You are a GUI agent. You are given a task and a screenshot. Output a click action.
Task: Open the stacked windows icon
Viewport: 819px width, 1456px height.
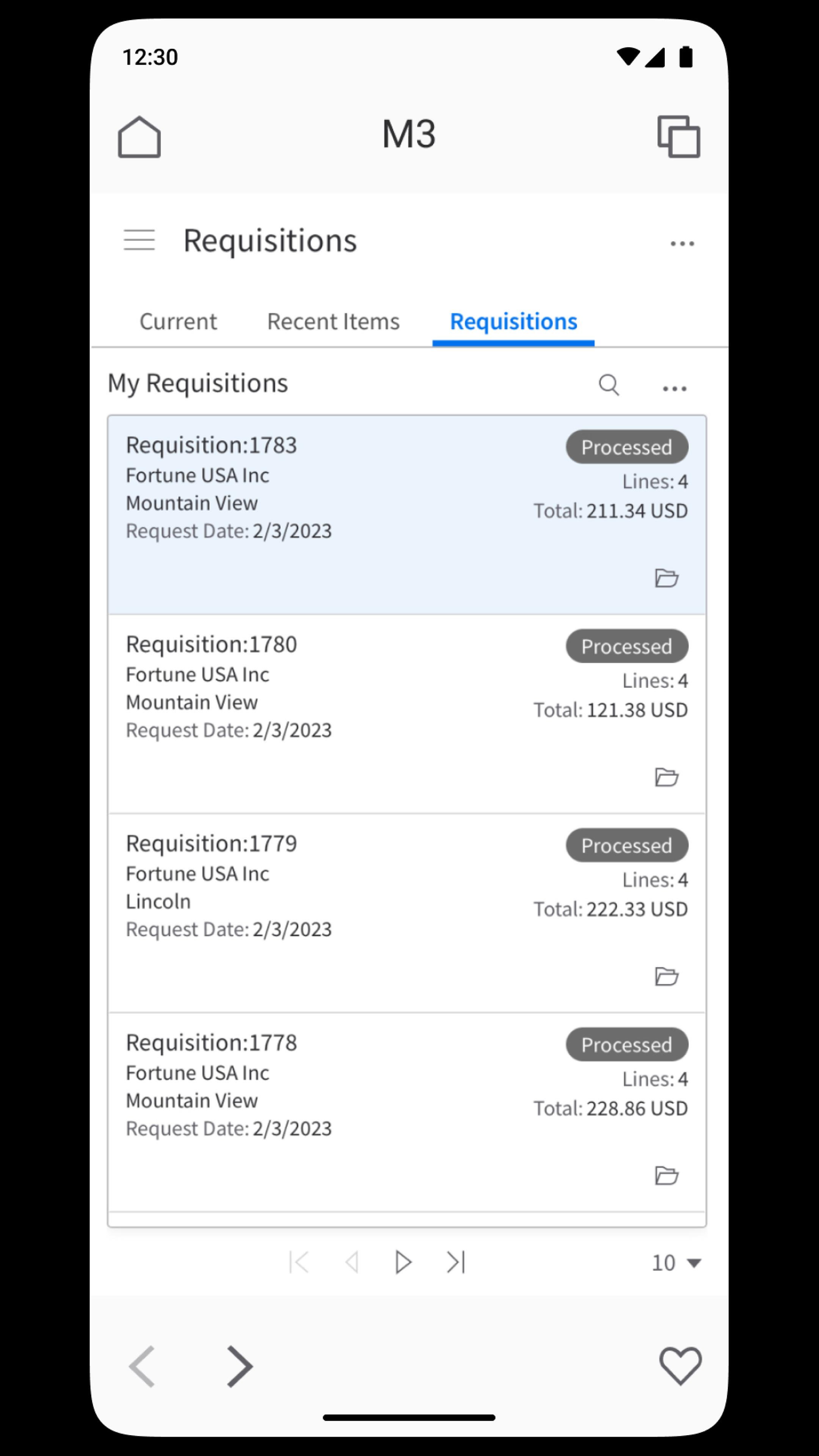pyautogui.click(x=678, y=136)
